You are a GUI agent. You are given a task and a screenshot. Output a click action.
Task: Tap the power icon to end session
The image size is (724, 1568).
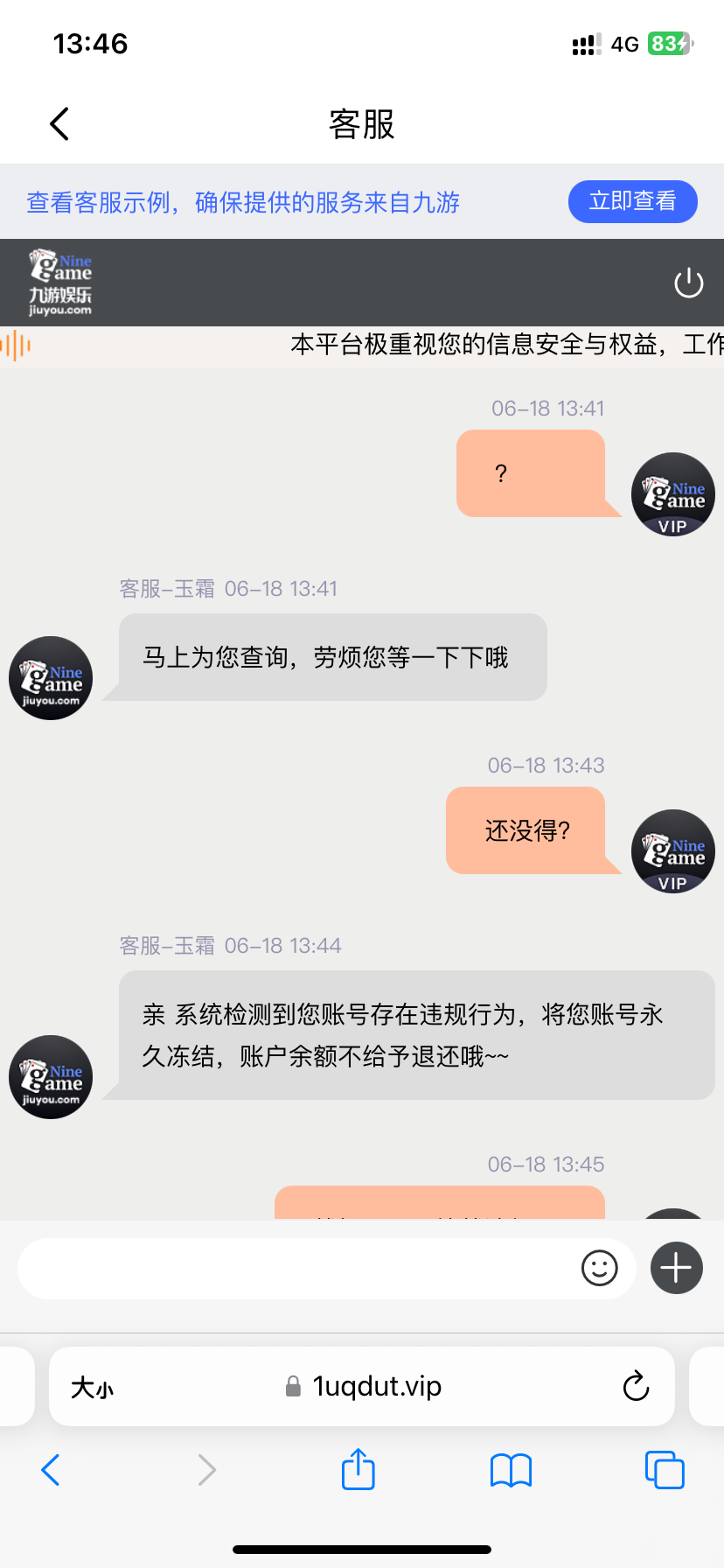click(688, 283)
